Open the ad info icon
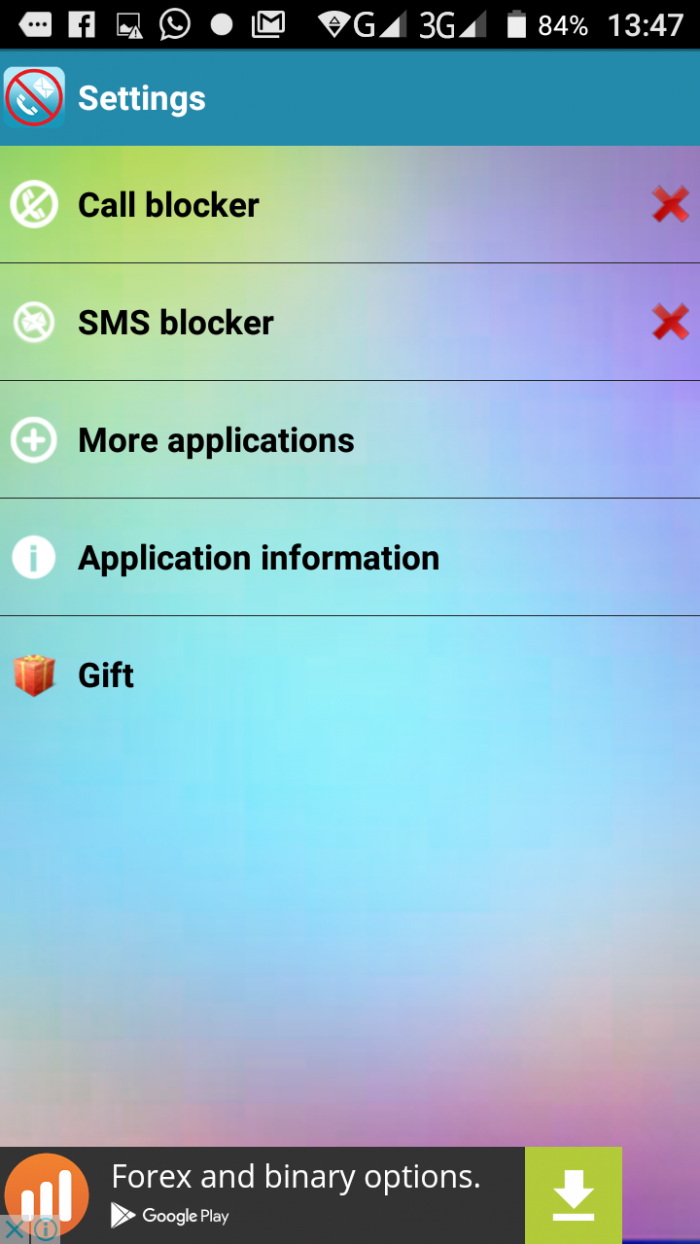Viewport: 700px width, 1244px height. [x=45, y=1230]
